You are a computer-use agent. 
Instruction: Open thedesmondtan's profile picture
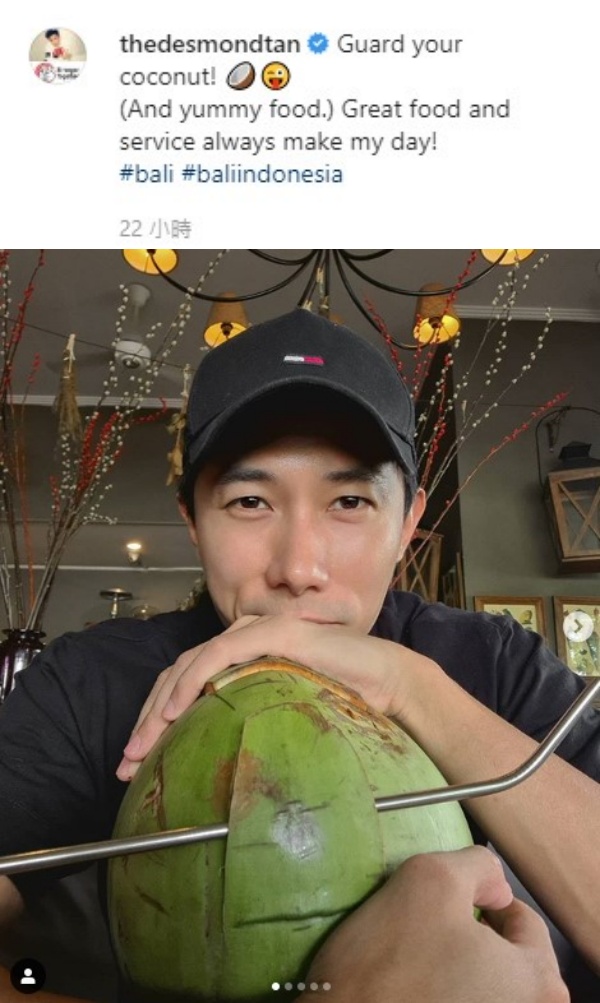[57, 56]
